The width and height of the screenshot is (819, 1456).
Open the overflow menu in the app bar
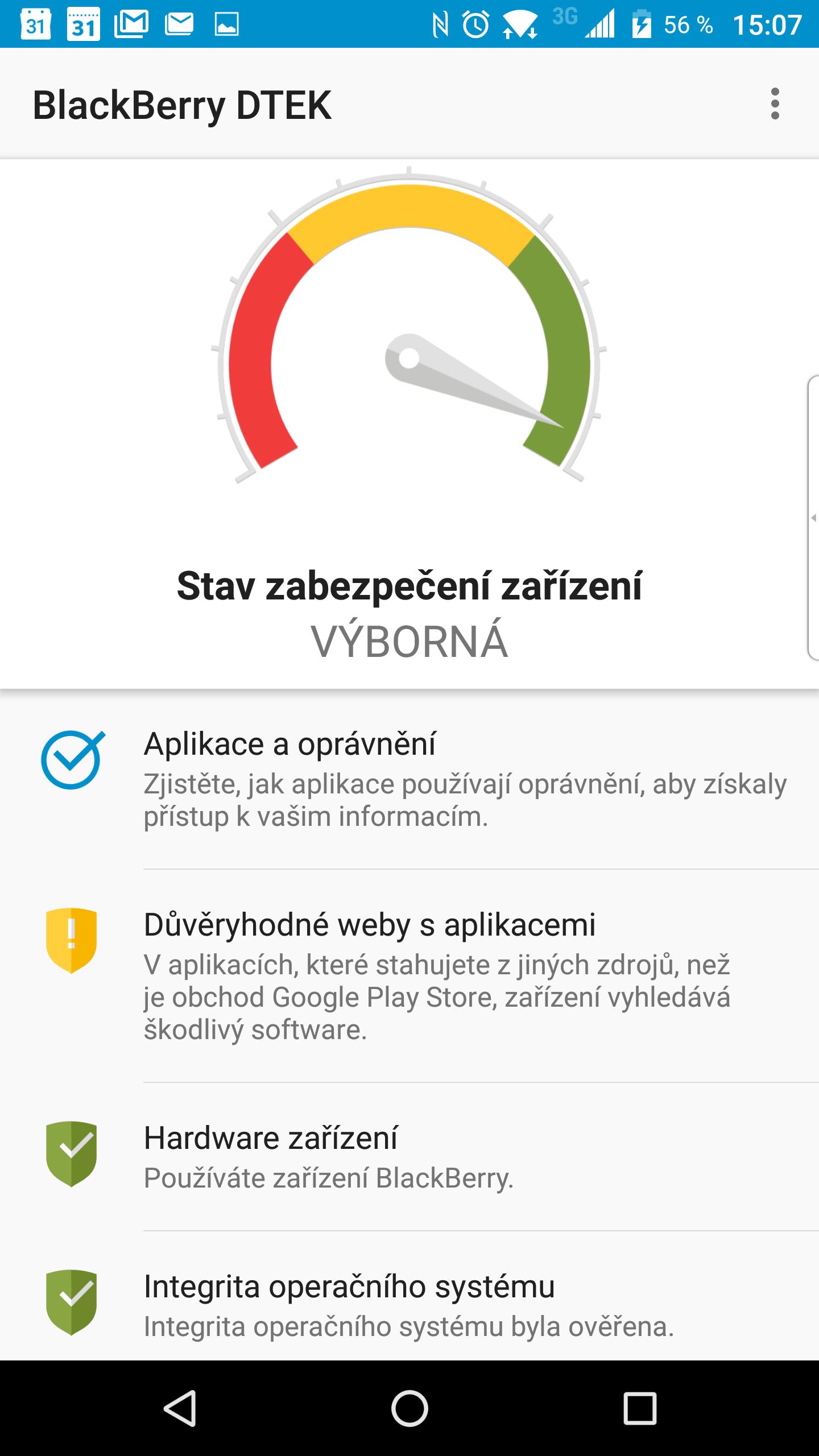point(775,104)
